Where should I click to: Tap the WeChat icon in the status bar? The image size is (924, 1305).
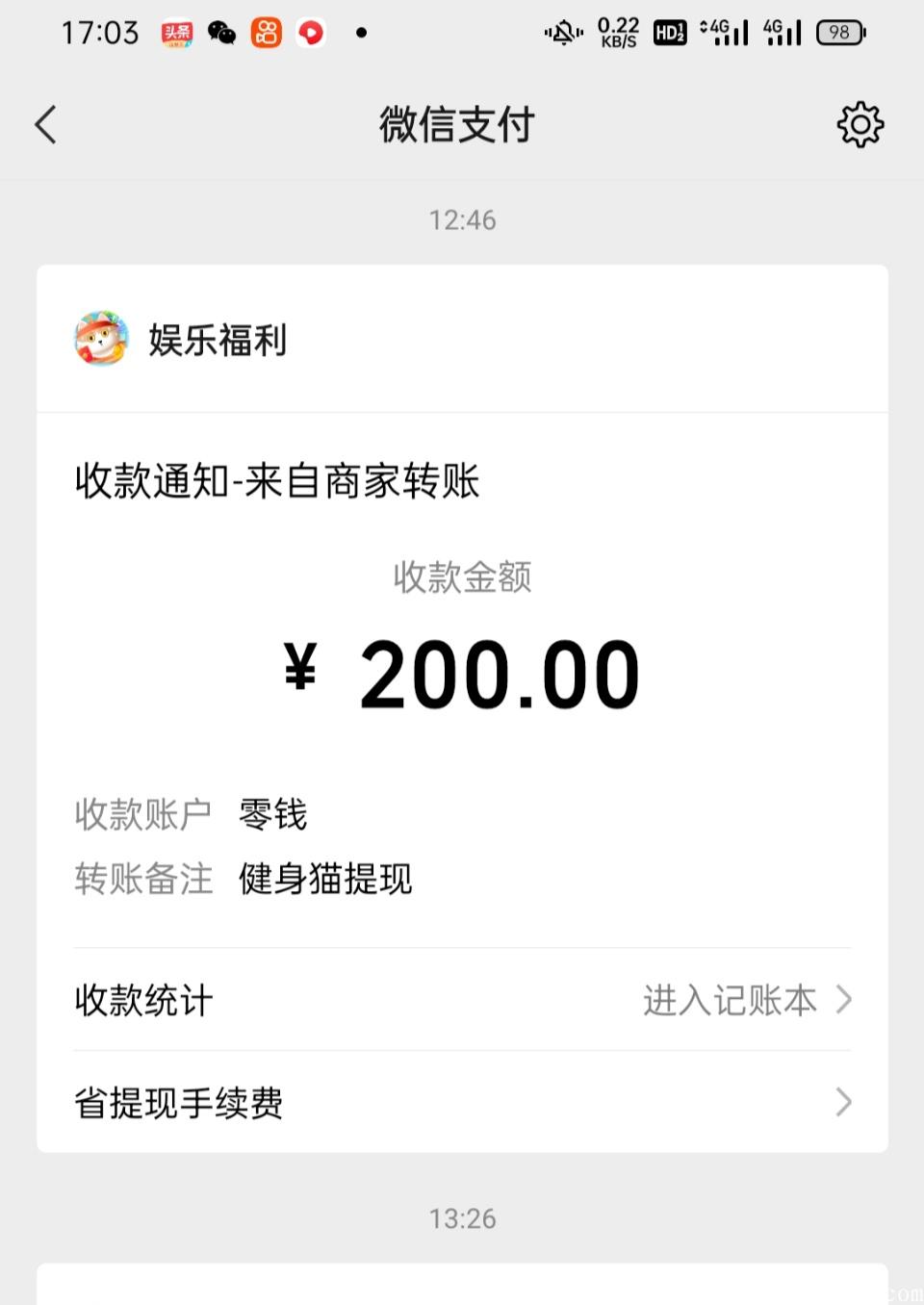tap(222, 32)
